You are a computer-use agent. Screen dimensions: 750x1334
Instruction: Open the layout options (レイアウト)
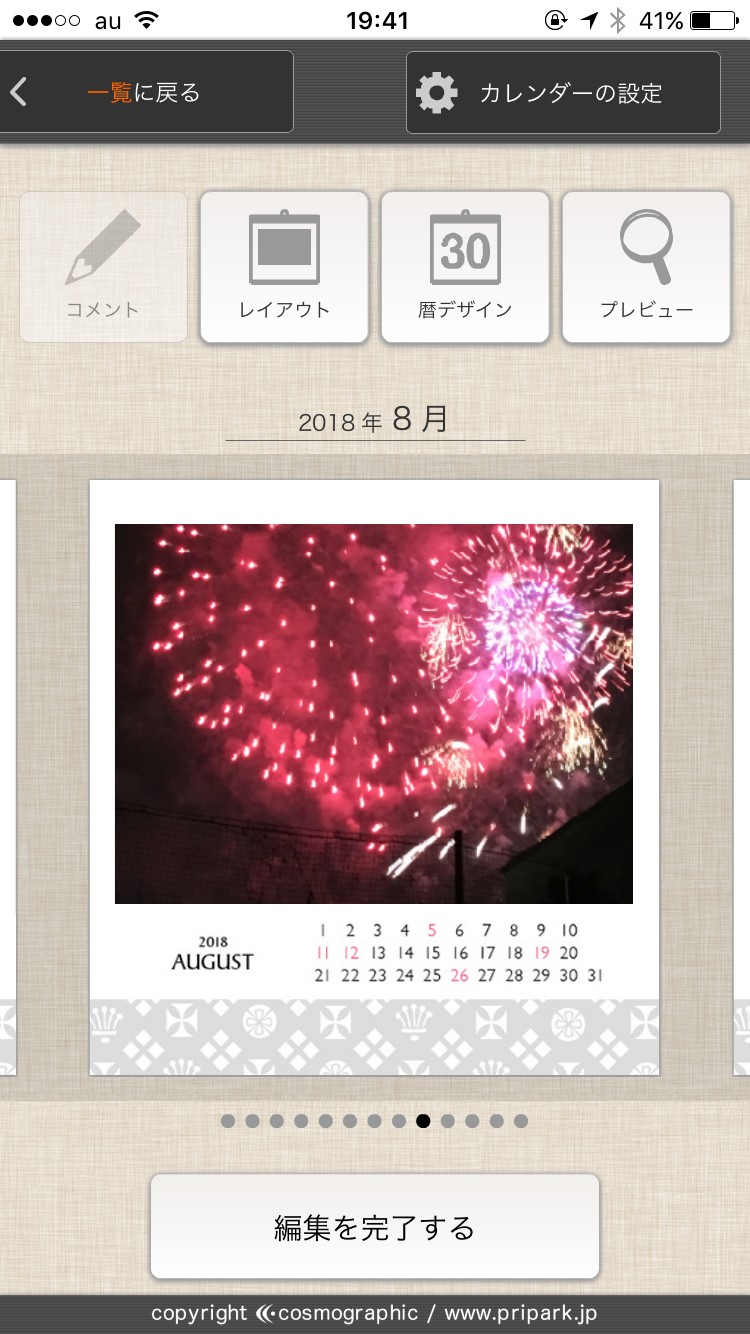pos(284,267)
